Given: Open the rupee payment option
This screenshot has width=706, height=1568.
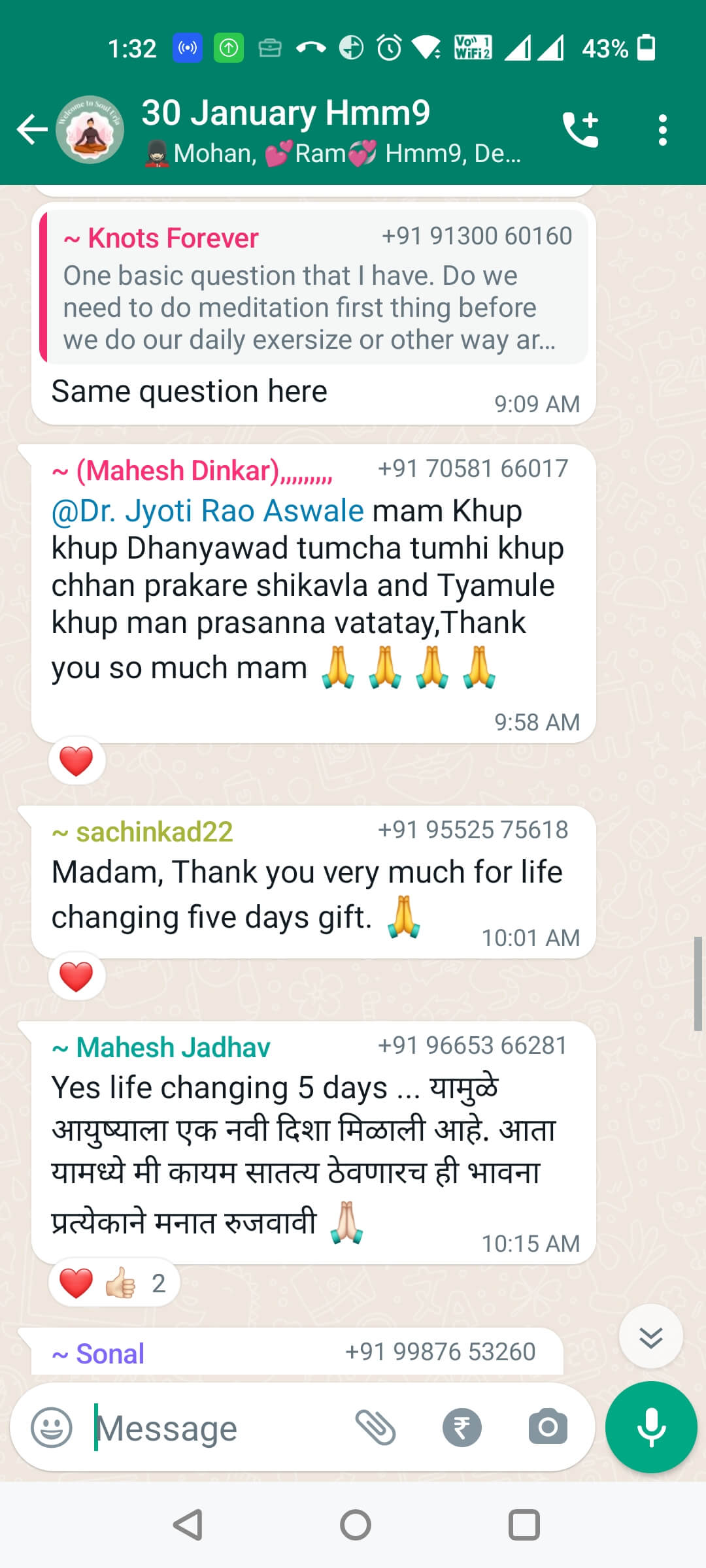Looking at the screenshot, I should [x=462, y=1428].
